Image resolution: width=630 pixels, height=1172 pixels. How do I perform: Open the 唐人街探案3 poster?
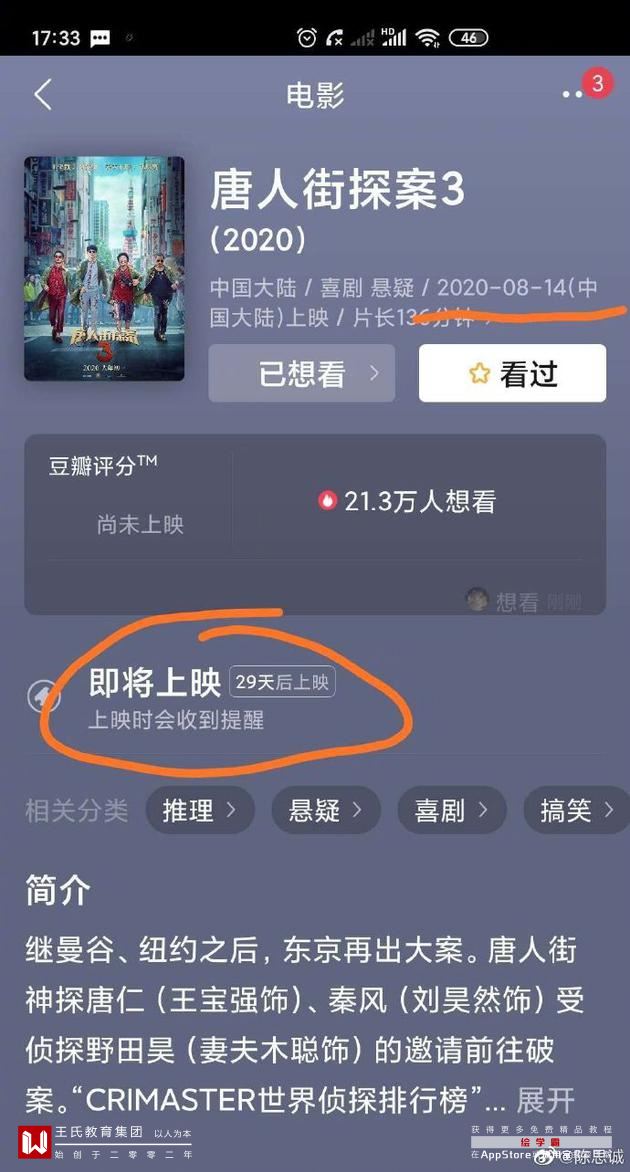coord(104,268)
